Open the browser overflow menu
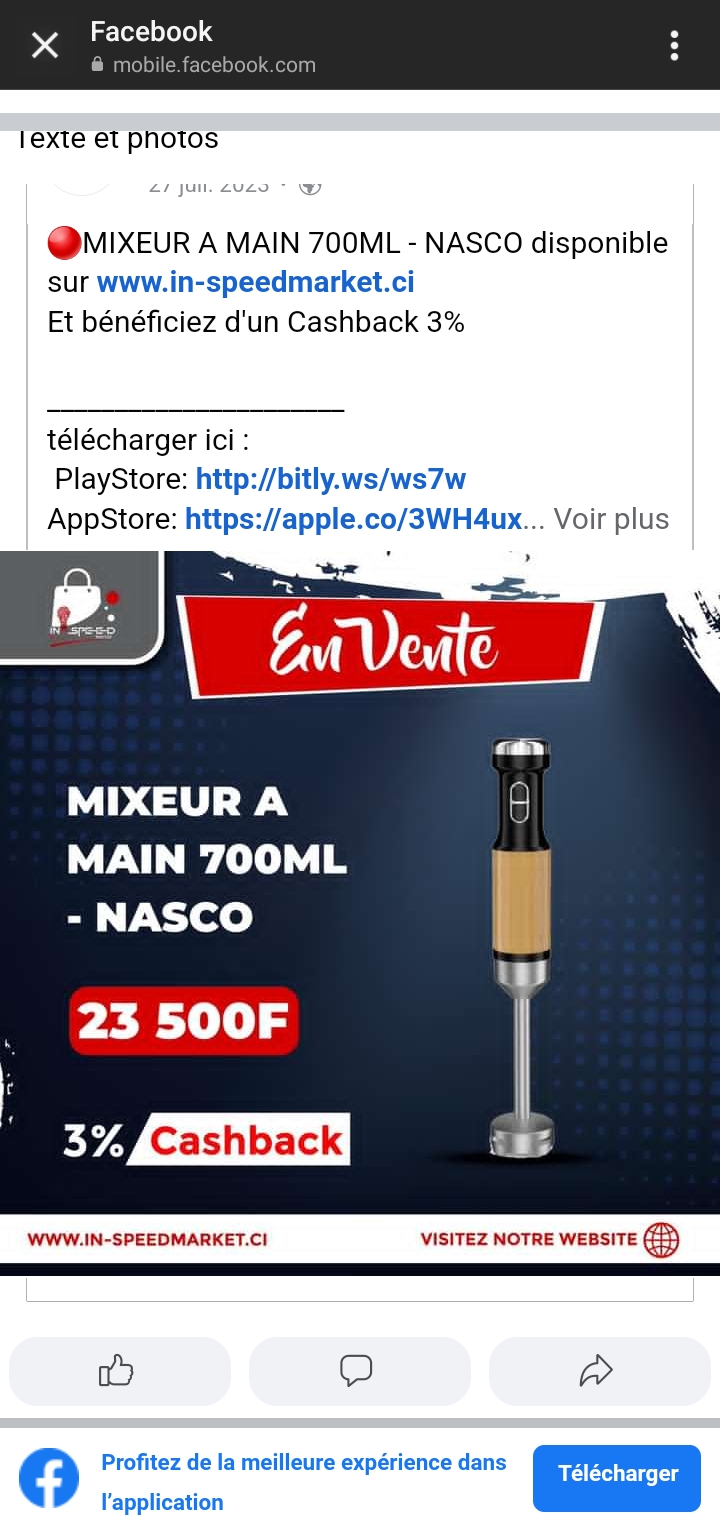 [x=674, y=45]
